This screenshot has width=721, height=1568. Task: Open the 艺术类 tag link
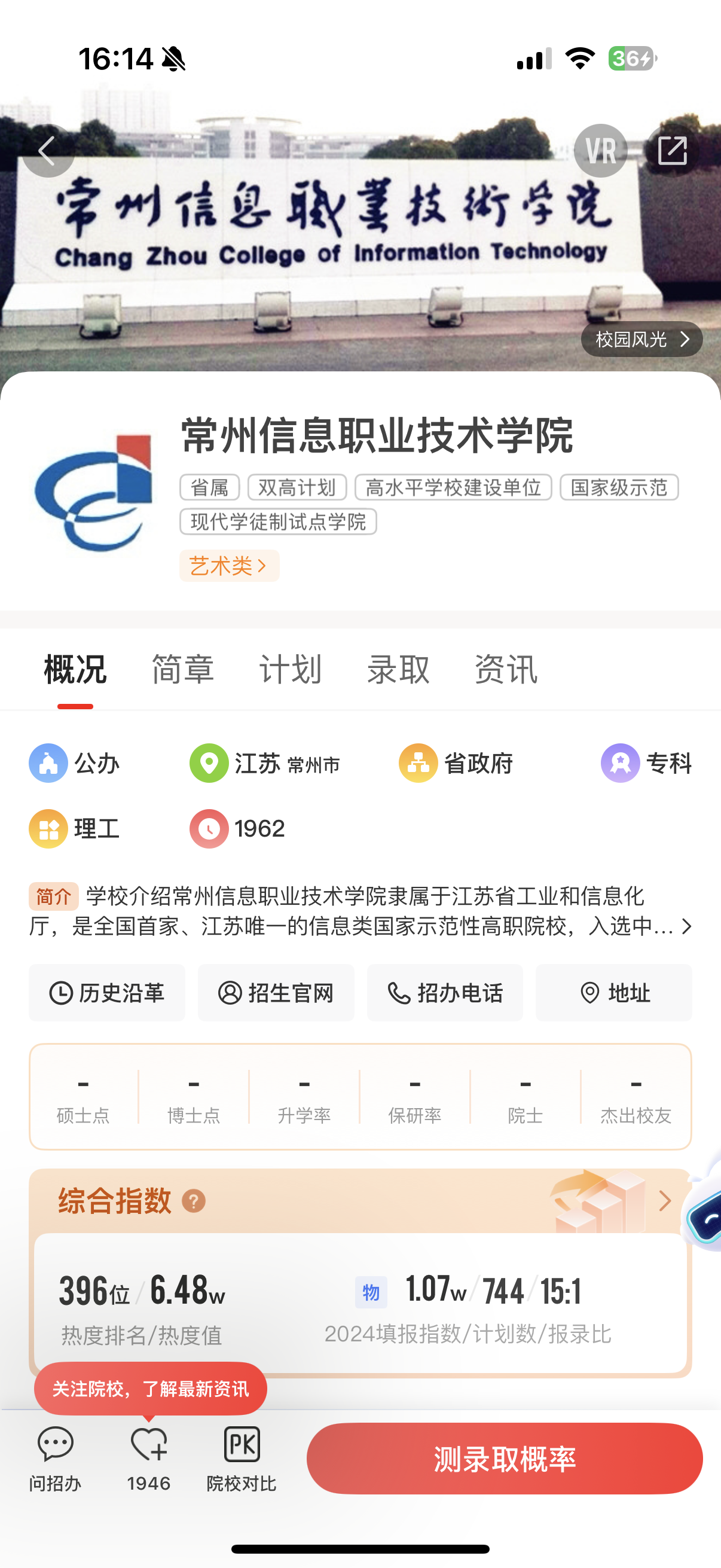pyautogui.click(x=229, y=566)
